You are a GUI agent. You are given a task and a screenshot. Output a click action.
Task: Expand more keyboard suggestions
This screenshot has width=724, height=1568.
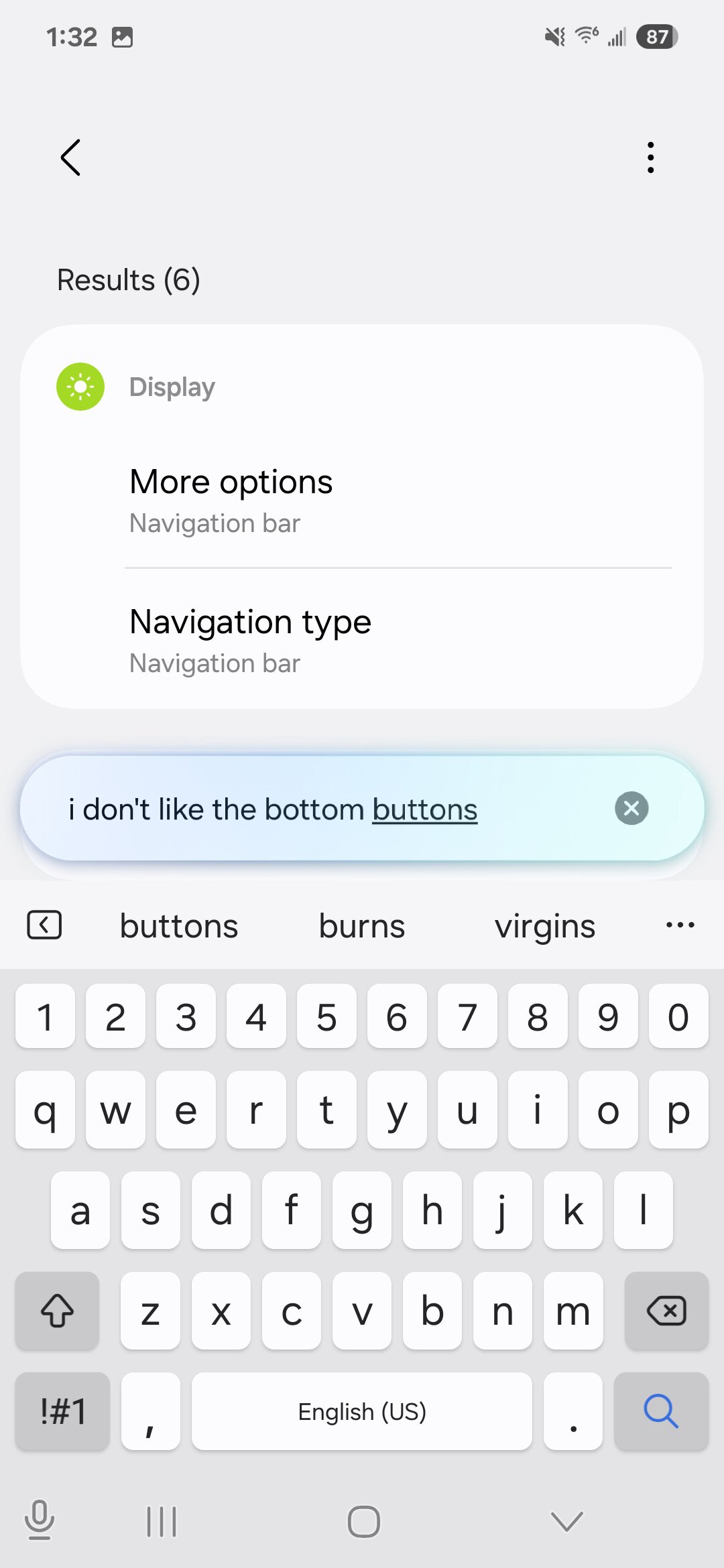pos(680,925)
